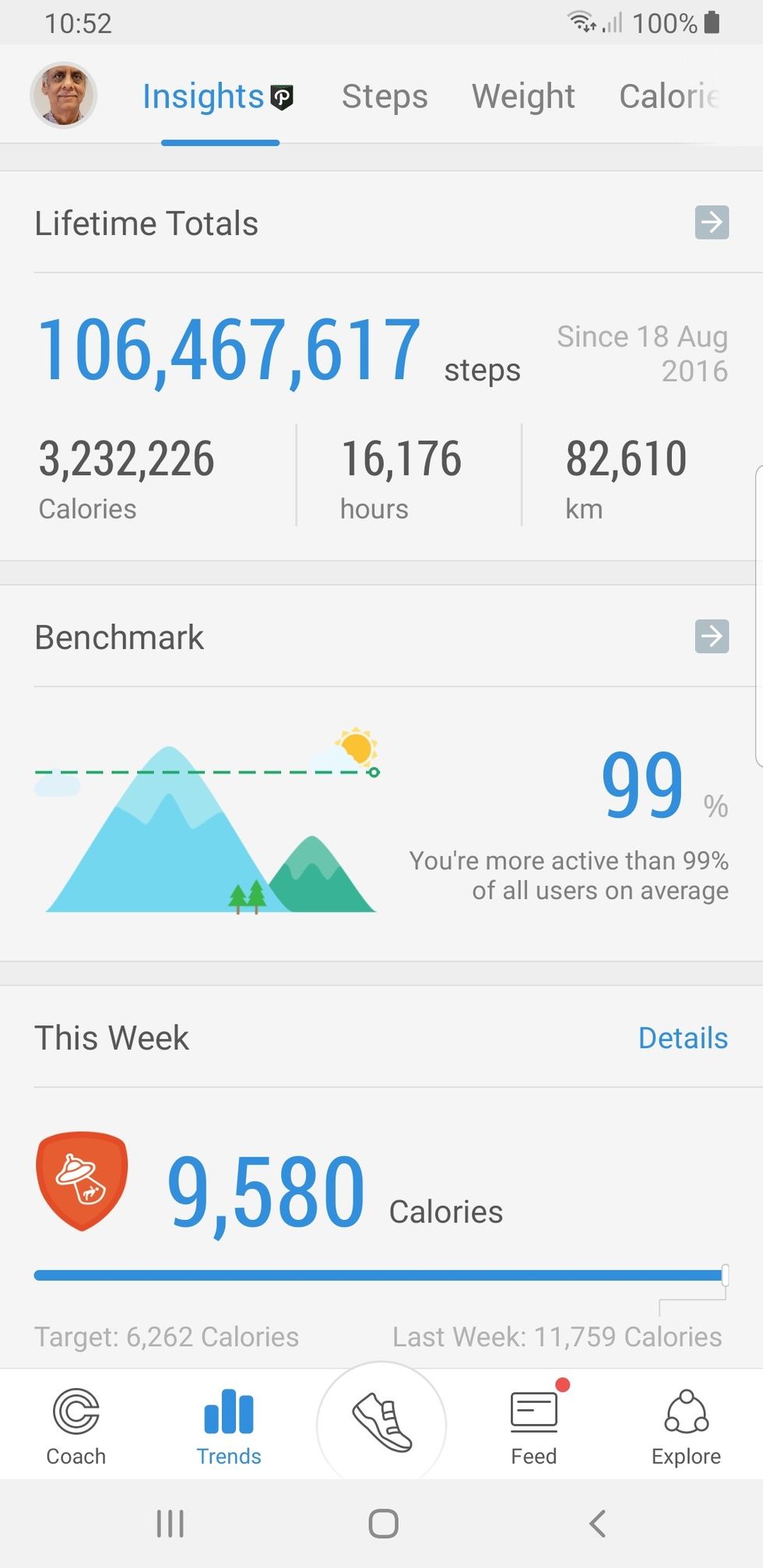The image size is (763, 1568).
Task: Open the profile picture avatar
Action: (x=64, y=95)
